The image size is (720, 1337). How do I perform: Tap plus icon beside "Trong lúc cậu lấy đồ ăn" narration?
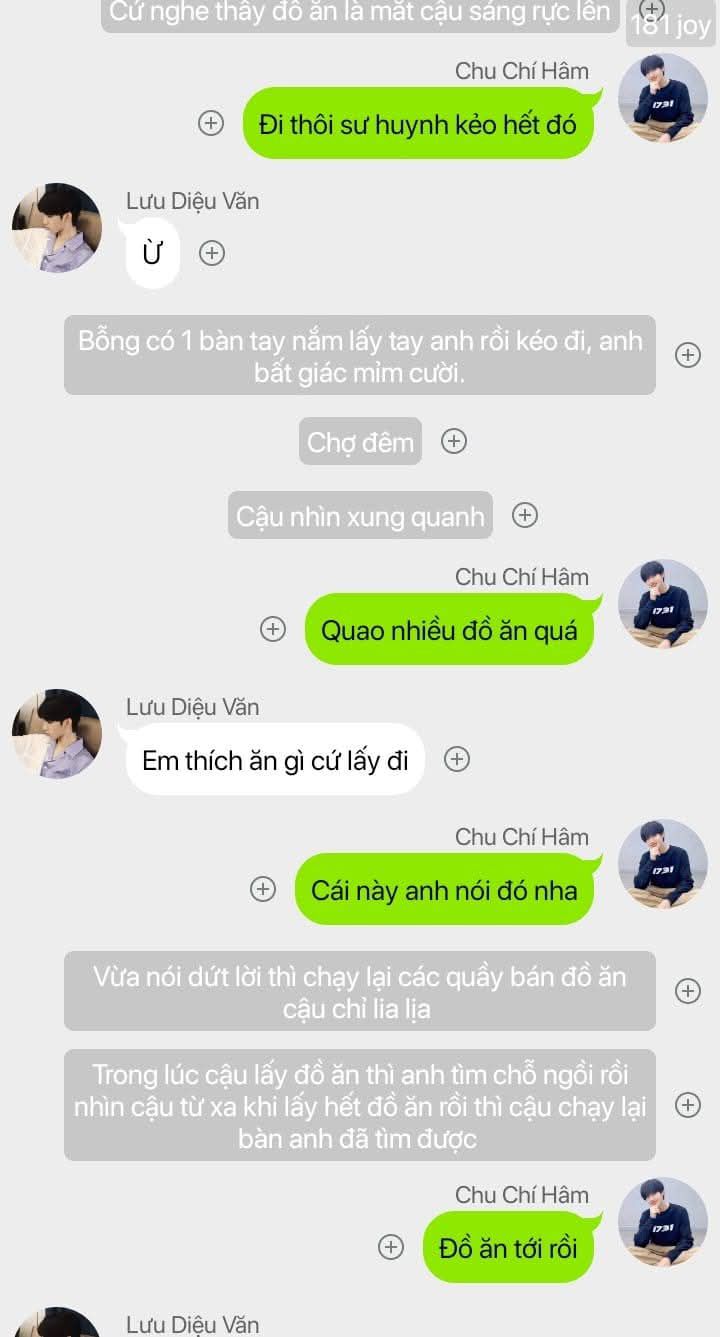pos(688,1105)
